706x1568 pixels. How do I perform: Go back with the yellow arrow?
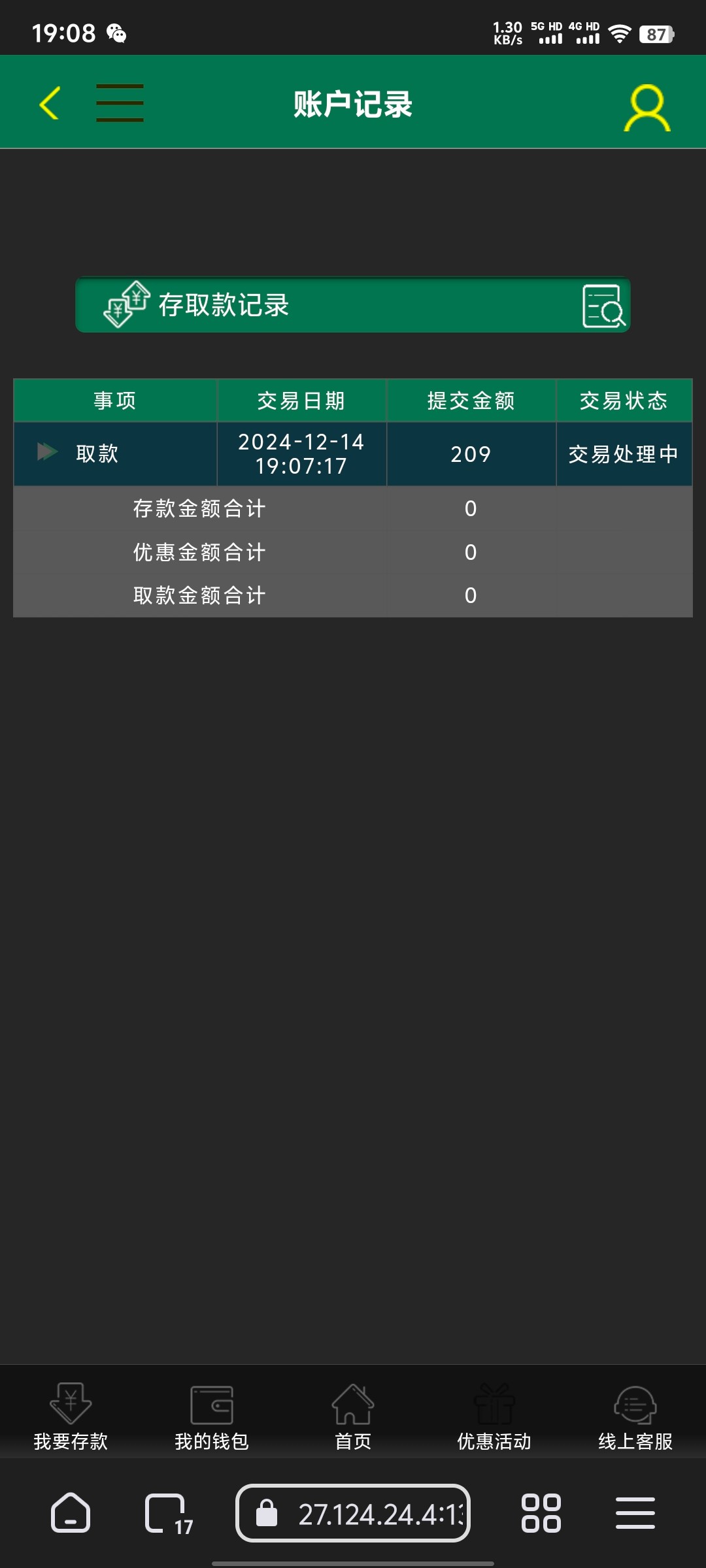50,103
